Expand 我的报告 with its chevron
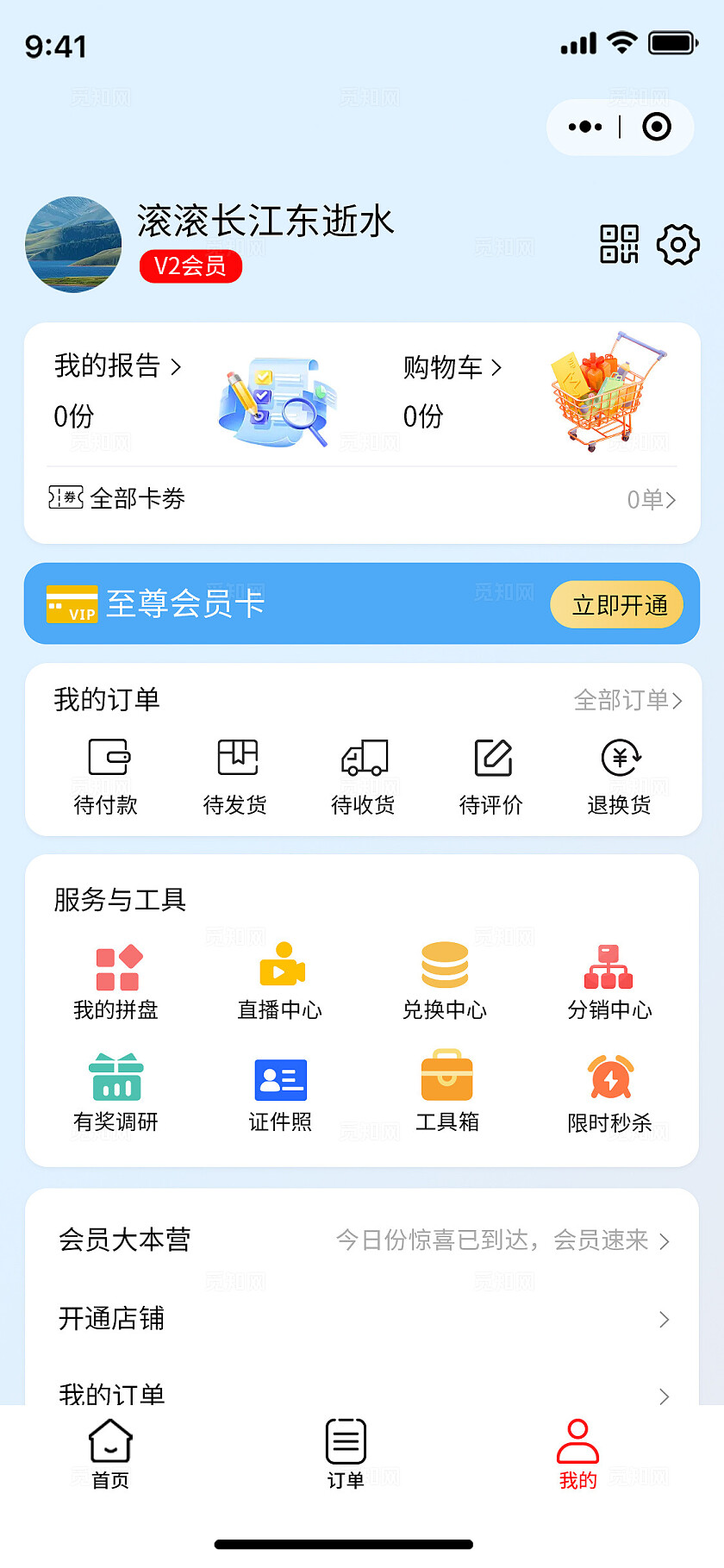The image size is (724, 1568). 178,367
